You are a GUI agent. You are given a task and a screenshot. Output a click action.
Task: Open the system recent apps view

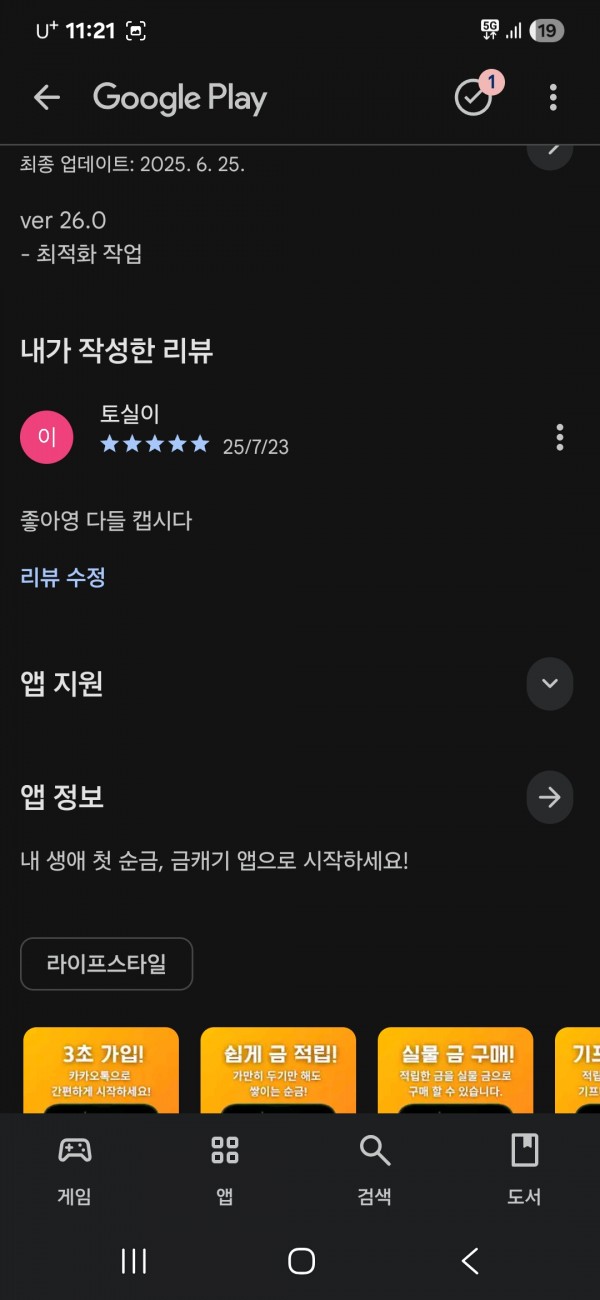pos(134,1261)
